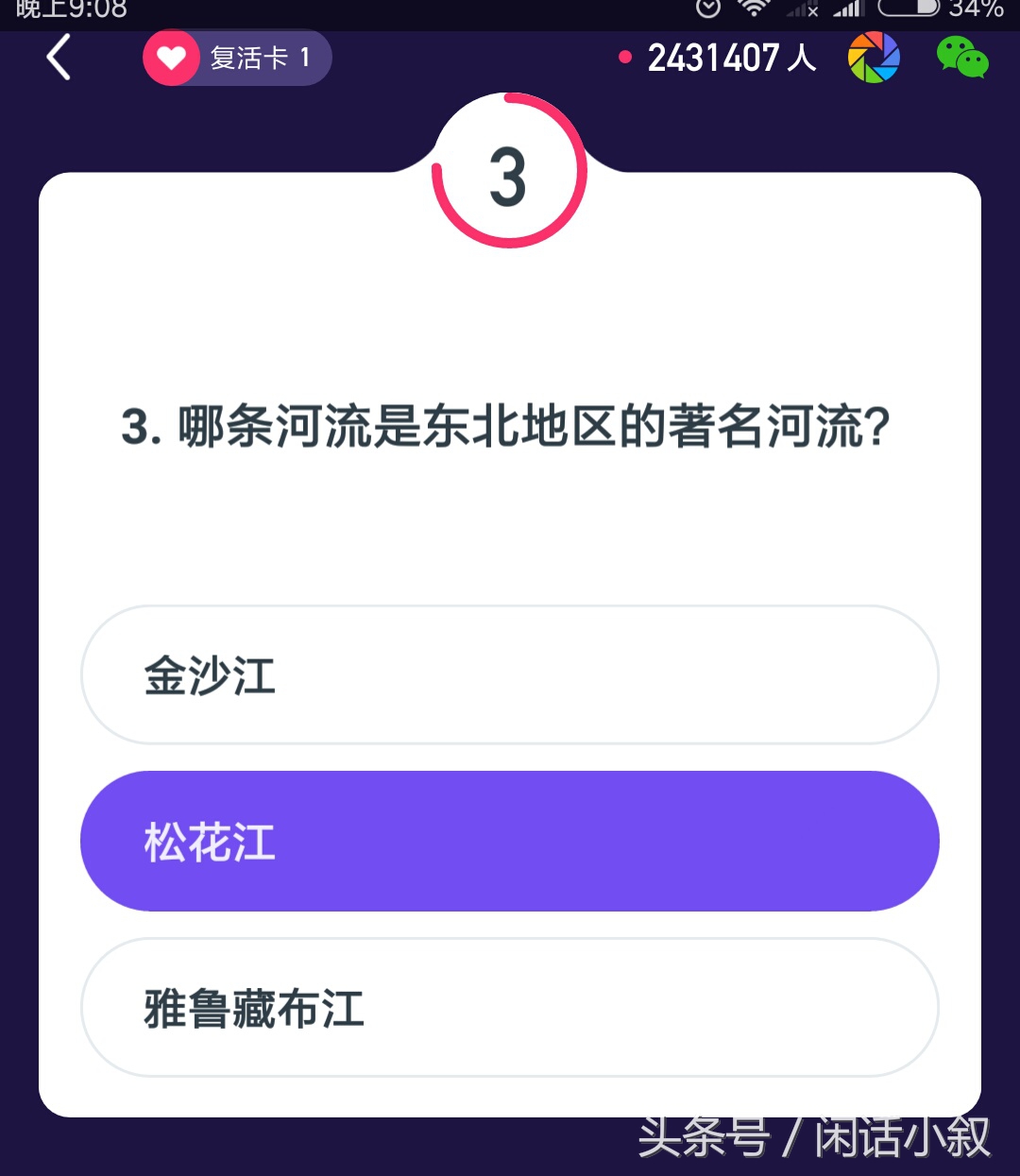Tap the green WeChat share icon
Image resolution: width=1020 pixels, height=1176 pixels.
pyautogui.click(x=963, y=58)
